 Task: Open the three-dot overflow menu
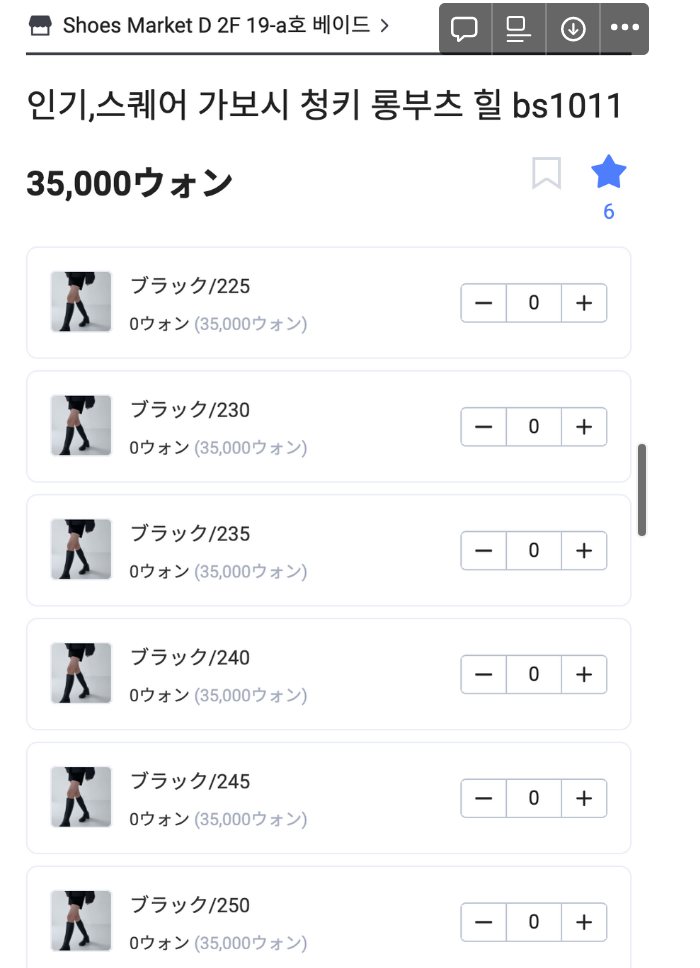[624, 28]
